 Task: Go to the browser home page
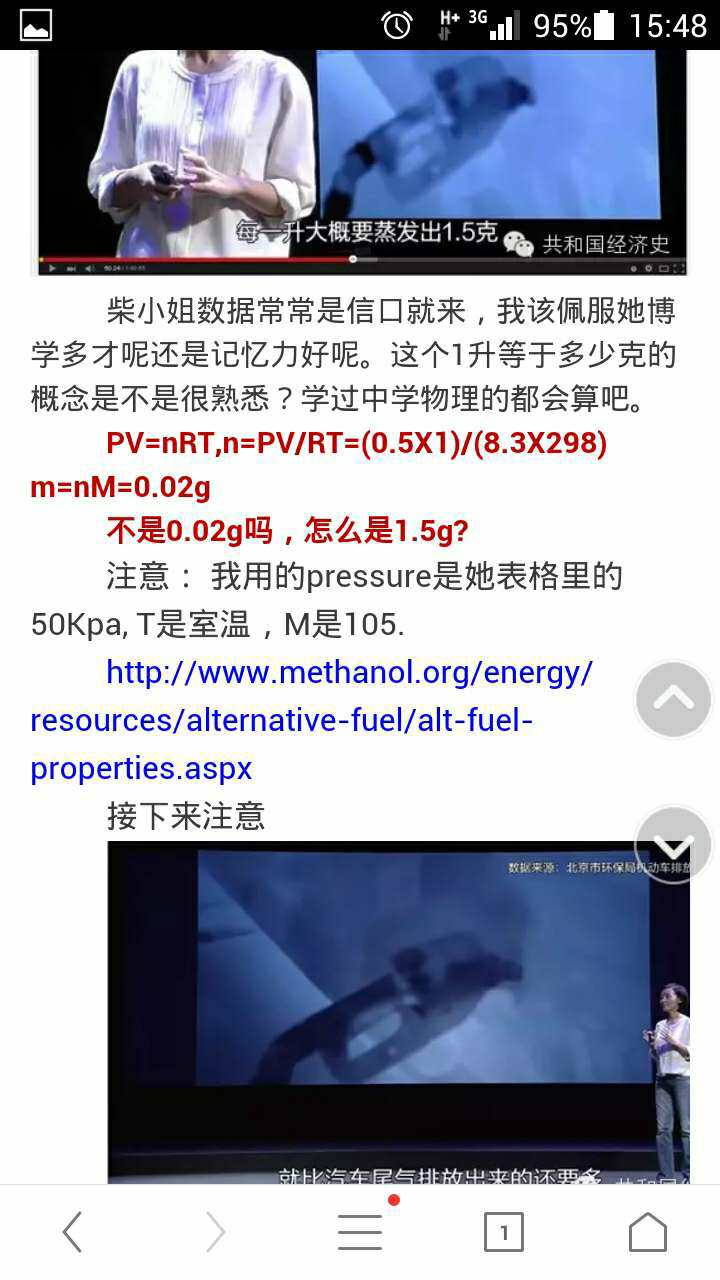648,1232
